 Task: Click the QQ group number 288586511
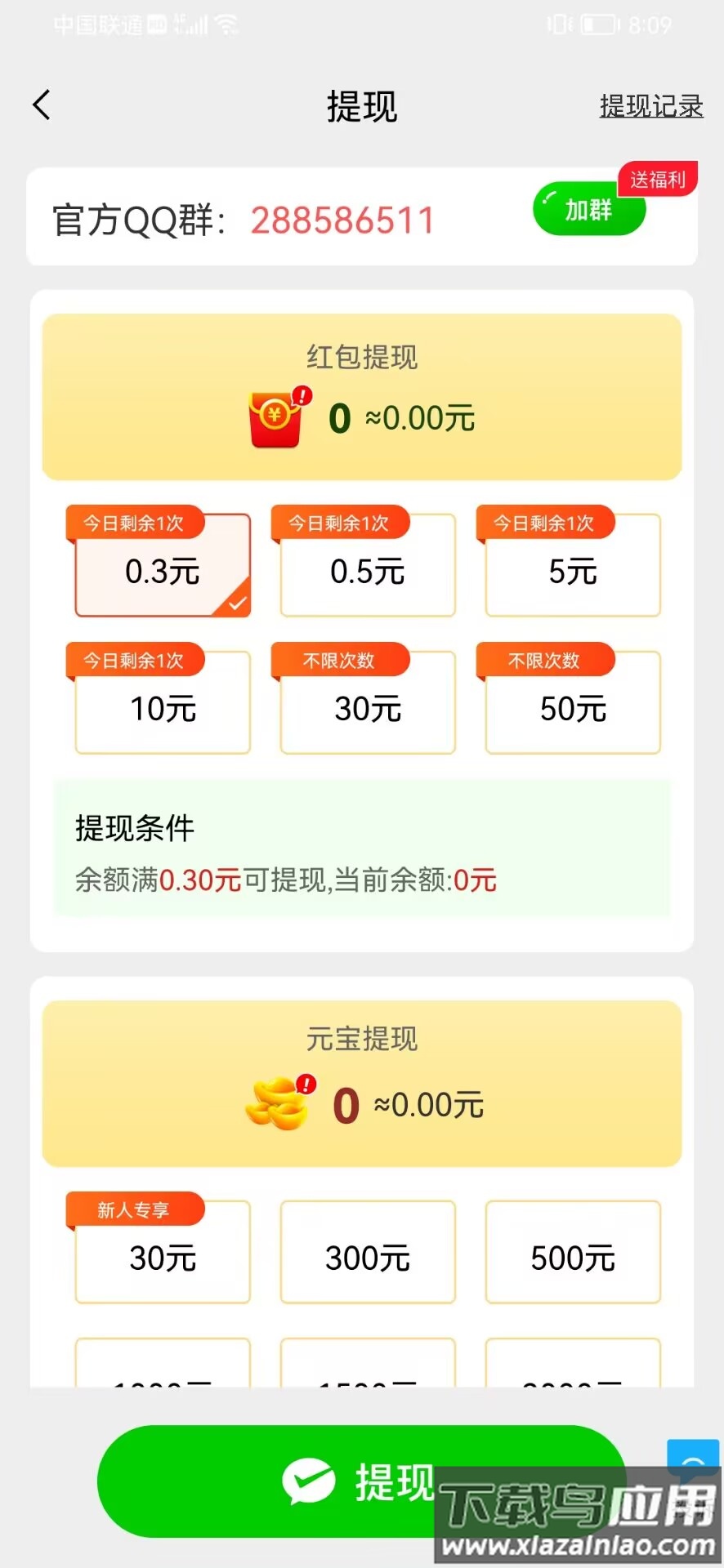(x=342, y=220)
